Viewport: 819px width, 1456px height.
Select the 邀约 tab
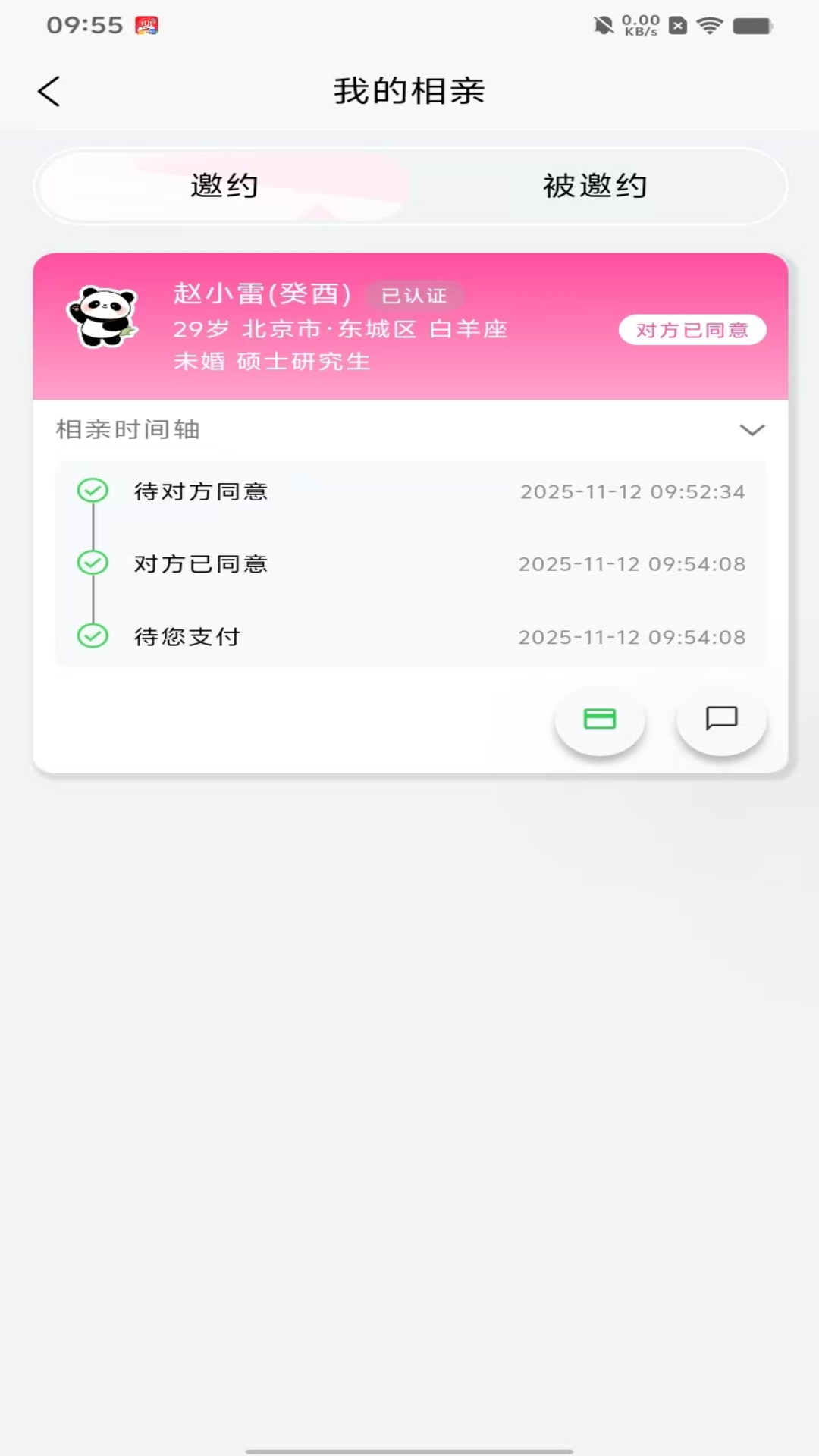pos(224,186)
